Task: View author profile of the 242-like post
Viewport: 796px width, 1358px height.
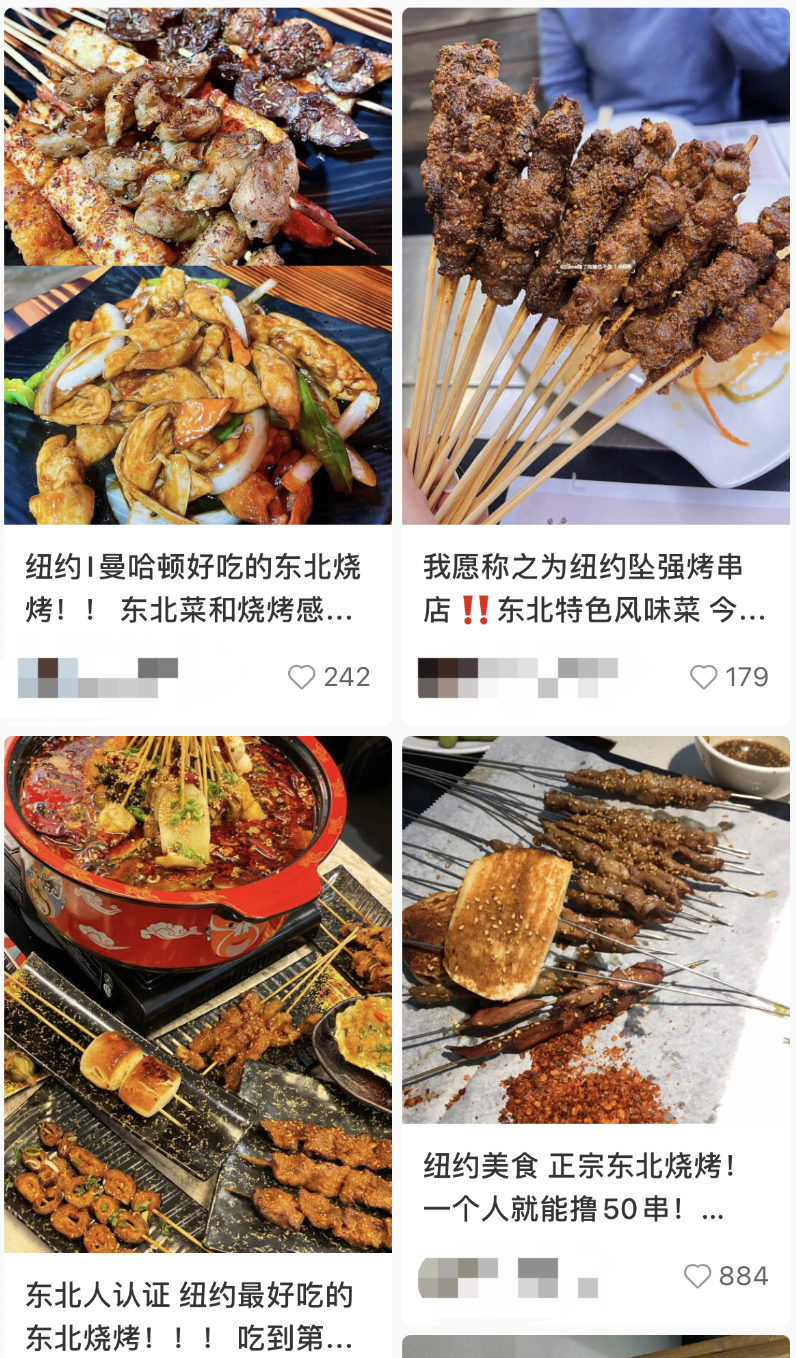Action: click(98, 678)
